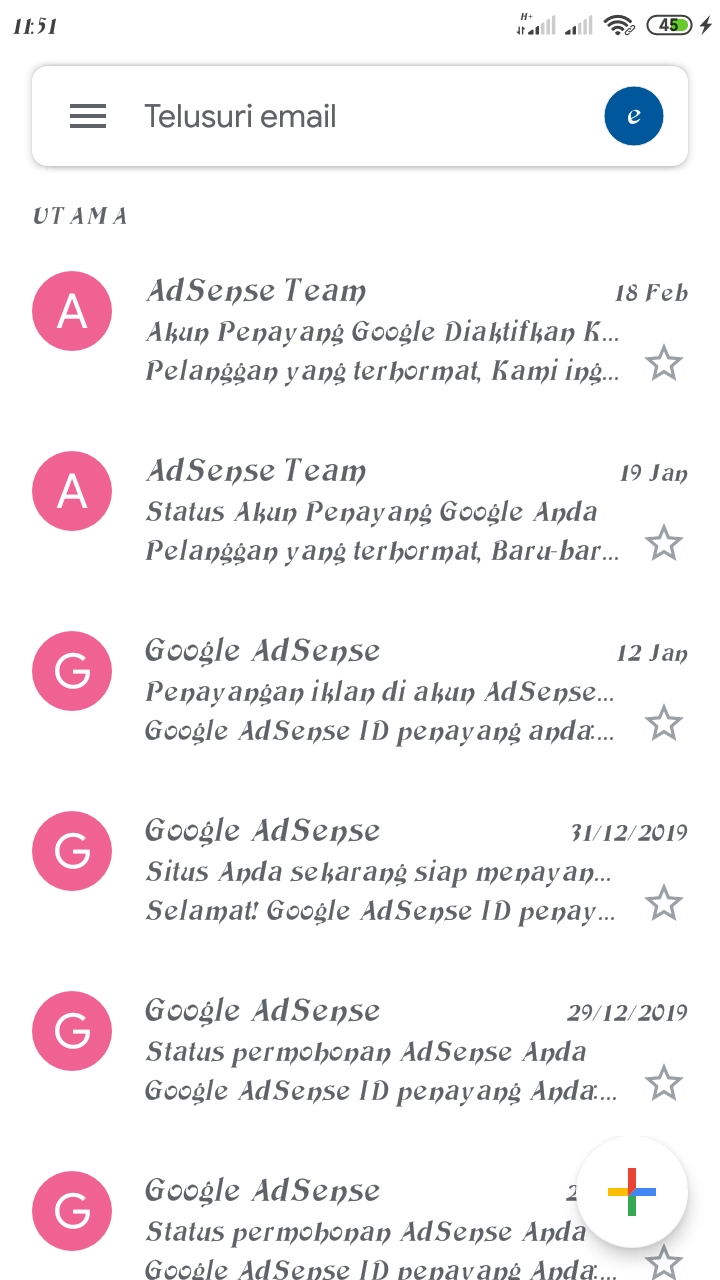Select the 18 Feb email via sender avatar
The image size is (720, 1280).
click(72, 311)
